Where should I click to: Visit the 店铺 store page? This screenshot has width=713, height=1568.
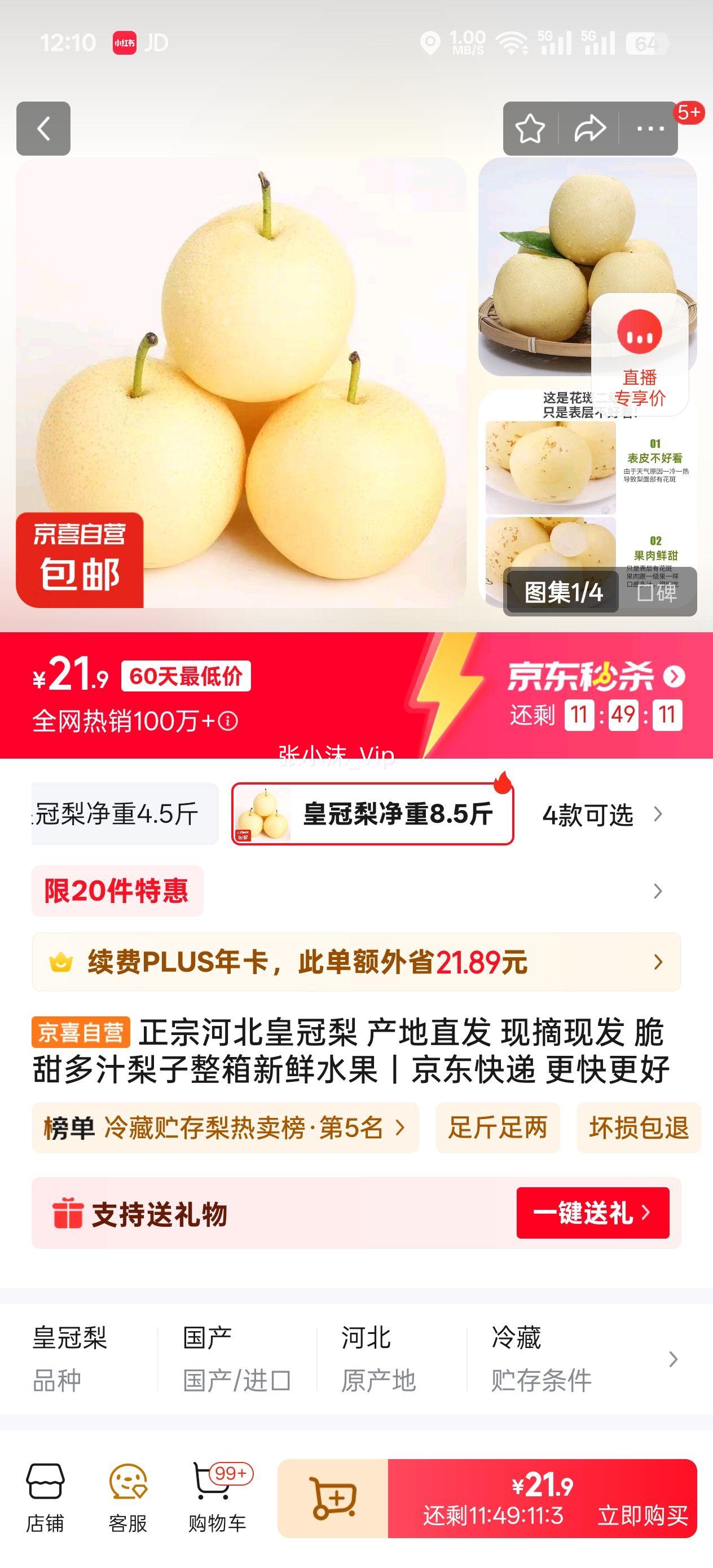45,1498
